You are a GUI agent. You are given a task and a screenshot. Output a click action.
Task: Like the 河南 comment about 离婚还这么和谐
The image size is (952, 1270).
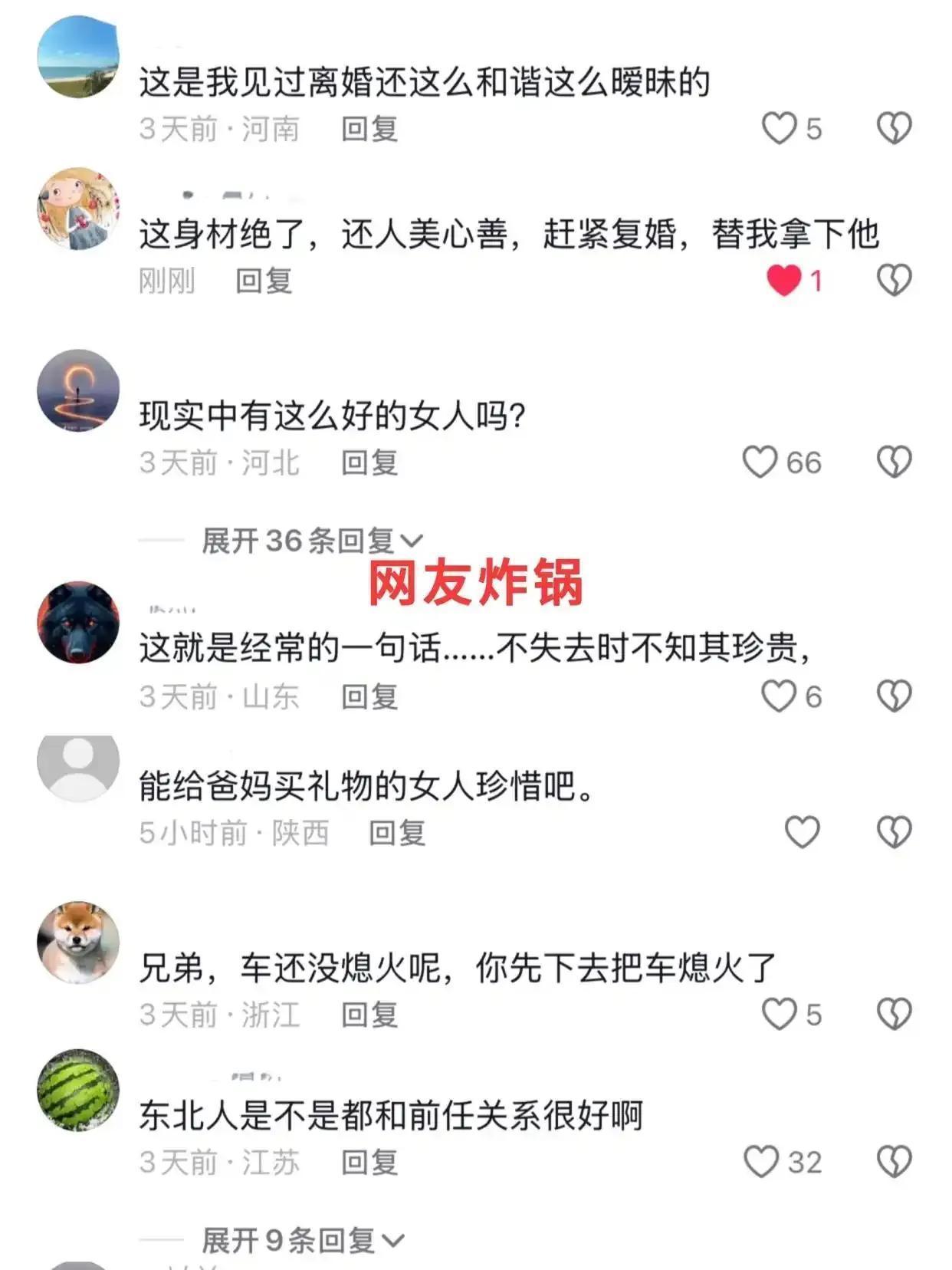(779, 129)
